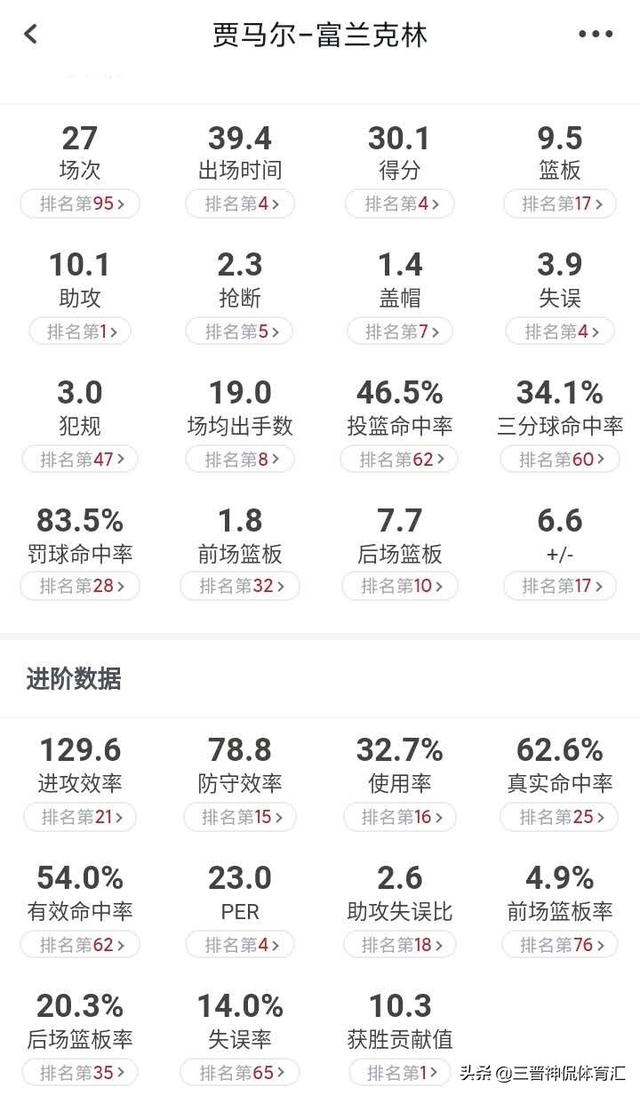This screenshot has height=1096, width=640.
Task: View the 助攻 ranking 排名第1
Action: 80,331
